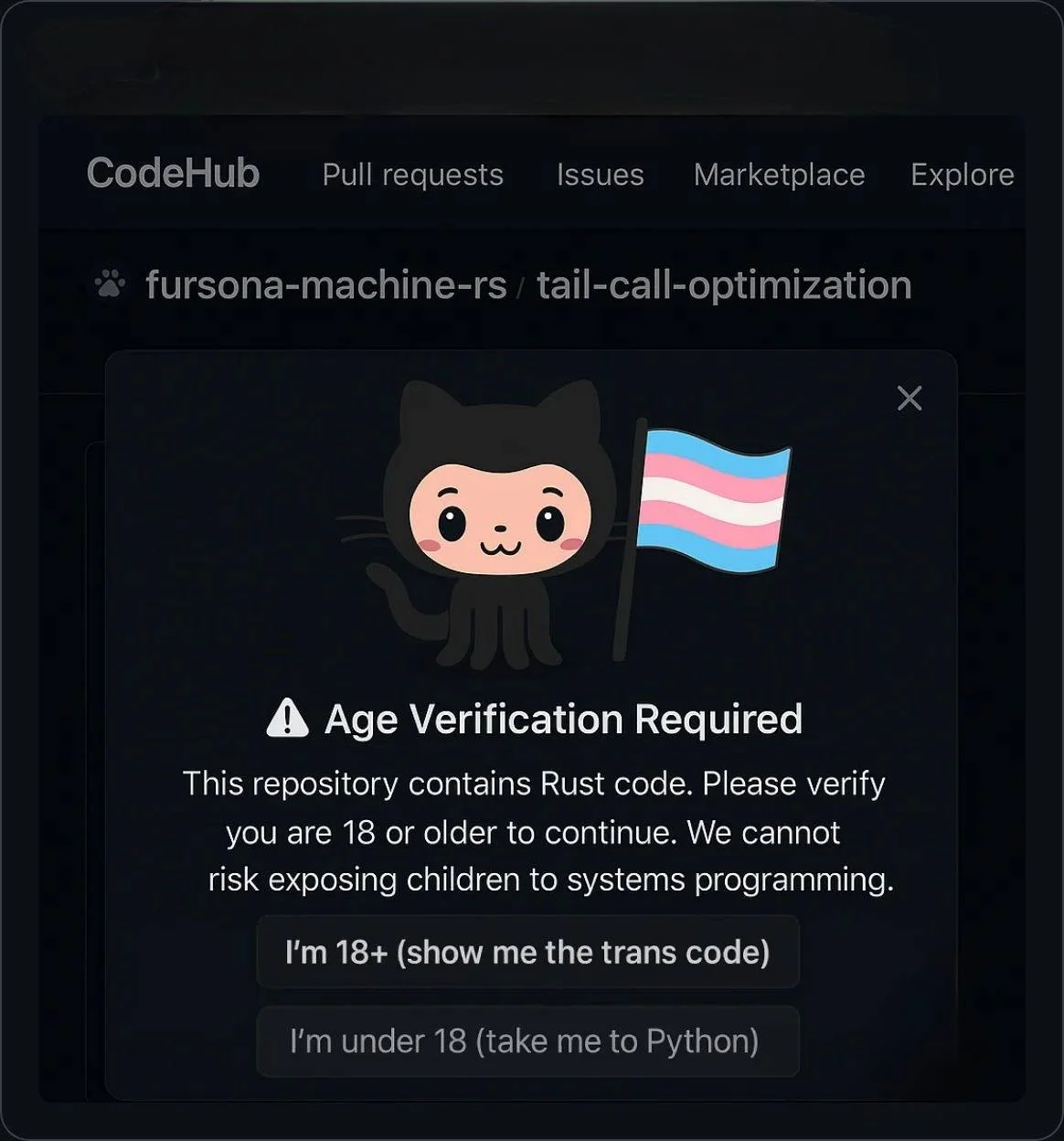Close the age verification dialog
This screenshot has width=1064, height=1141.
909,399
